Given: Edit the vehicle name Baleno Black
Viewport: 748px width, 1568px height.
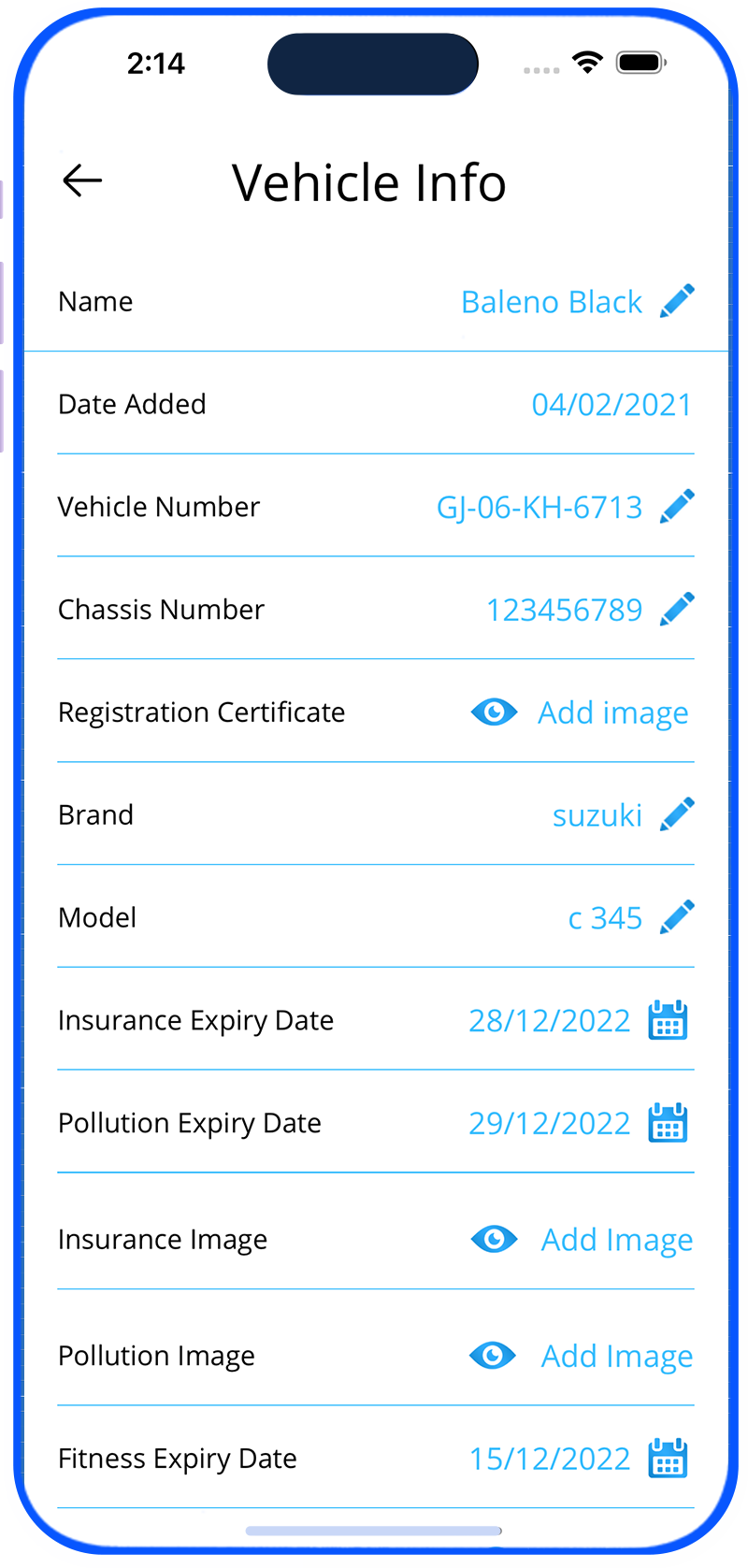Looking at the screenshot, I should [x=677, y=301].
